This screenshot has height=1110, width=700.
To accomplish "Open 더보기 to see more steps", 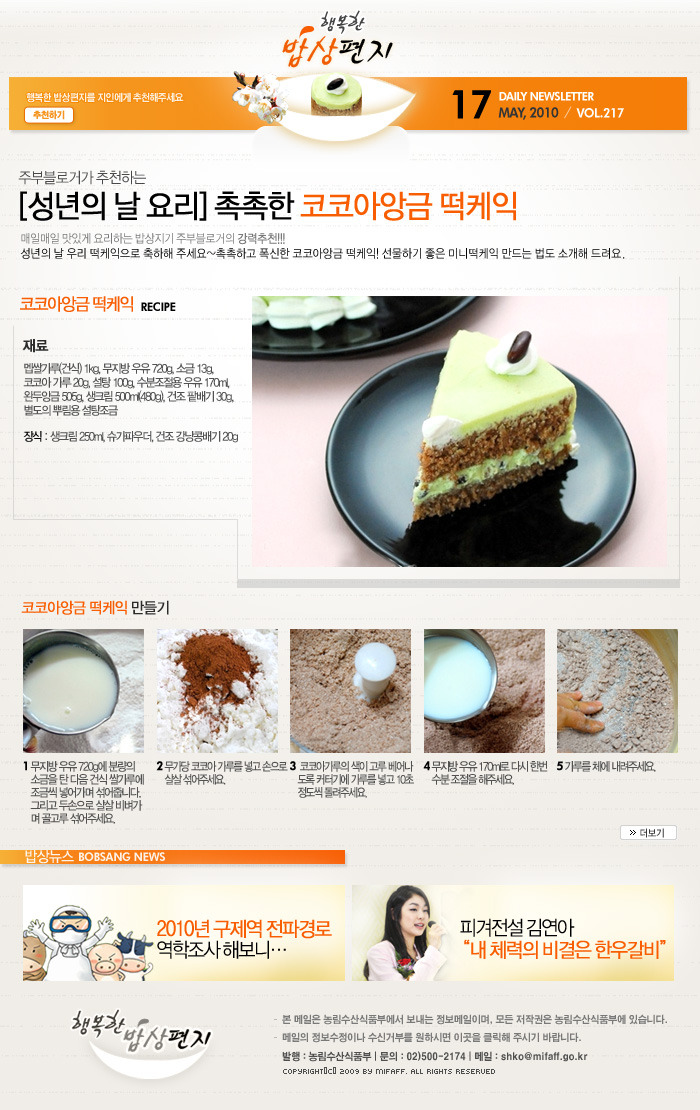I will (x=648, y=832).
